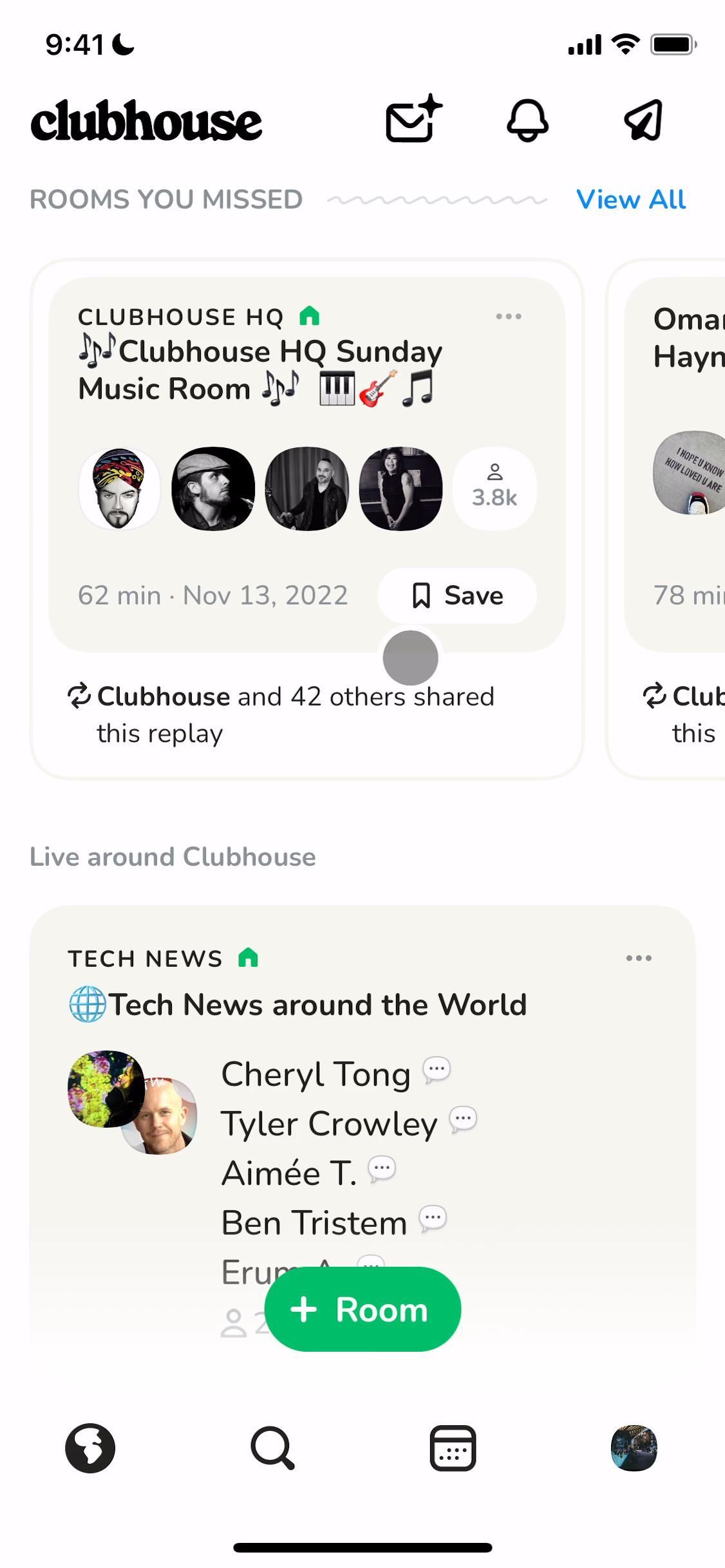Join Tech News around the World room

[317, 1005]
